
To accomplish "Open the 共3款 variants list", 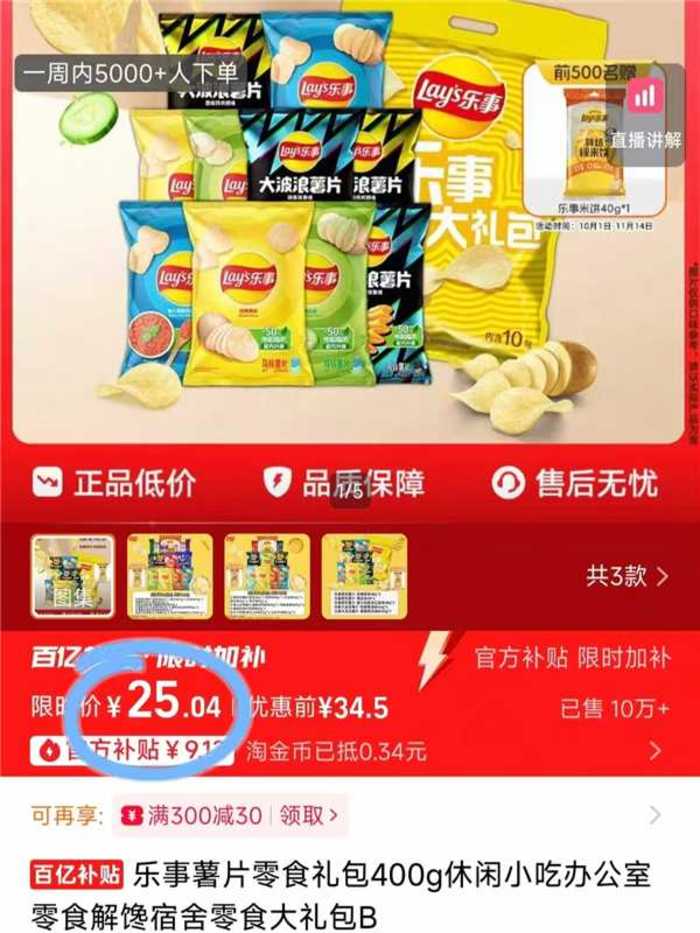I will tap(627, 576).
